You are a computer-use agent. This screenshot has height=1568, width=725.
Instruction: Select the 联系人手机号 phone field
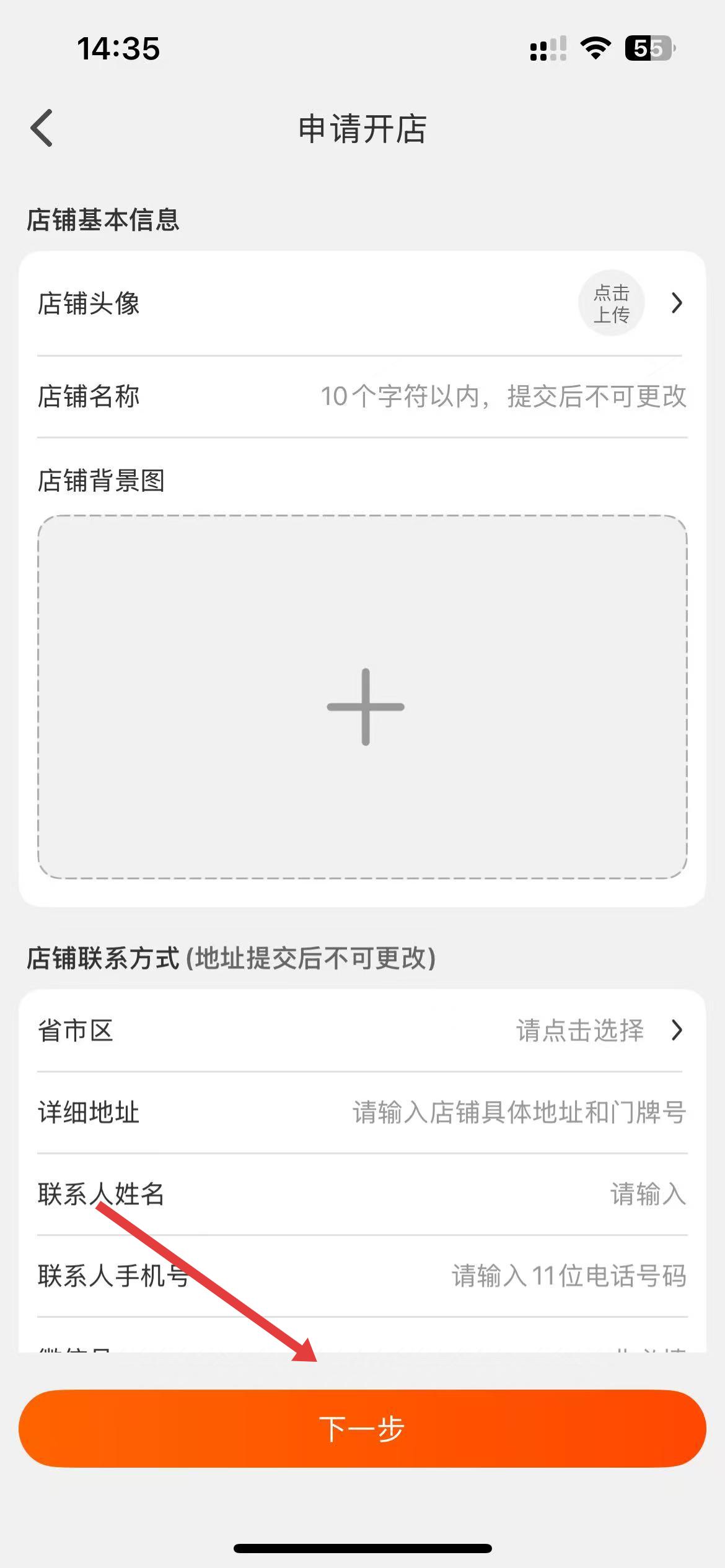[568, 1276]
